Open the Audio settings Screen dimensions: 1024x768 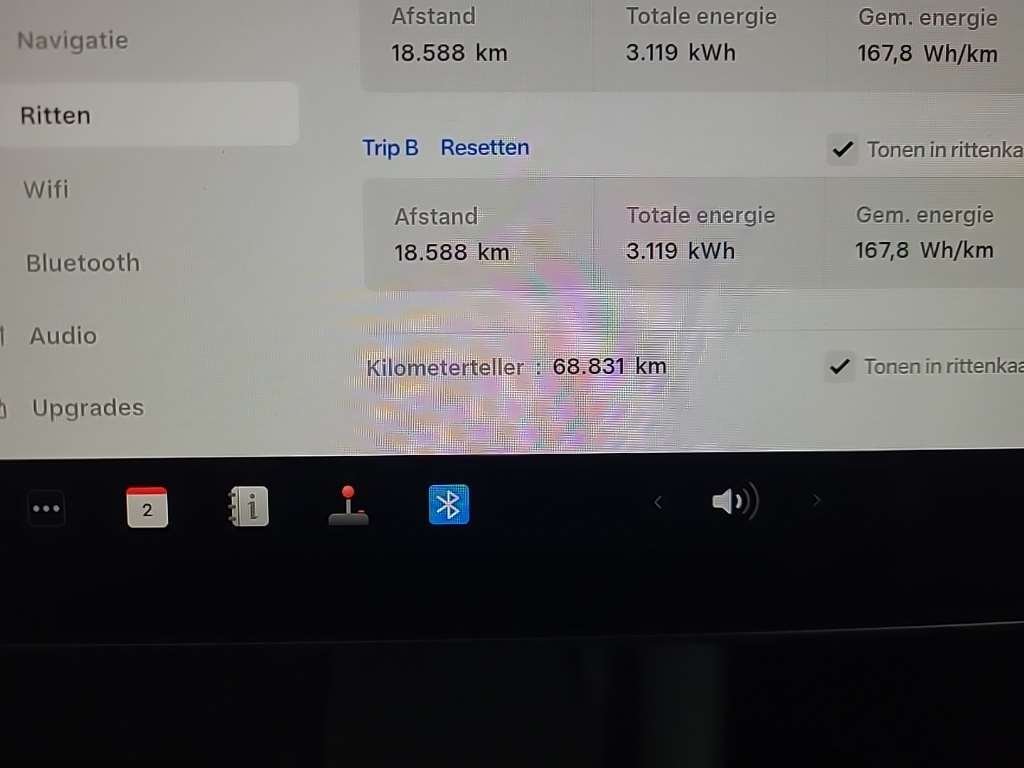coord(63,336)
